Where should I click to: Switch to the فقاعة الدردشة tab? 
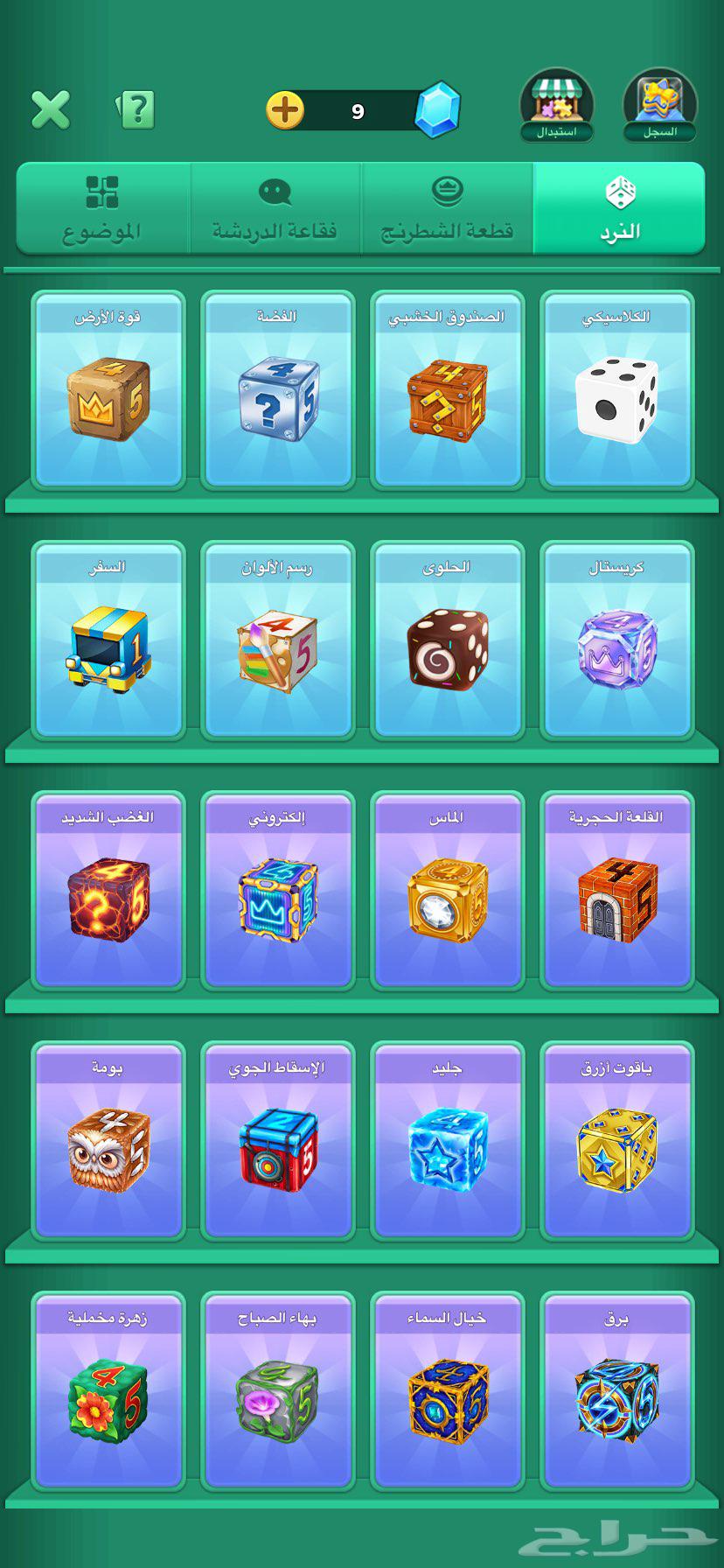point(275,209)
